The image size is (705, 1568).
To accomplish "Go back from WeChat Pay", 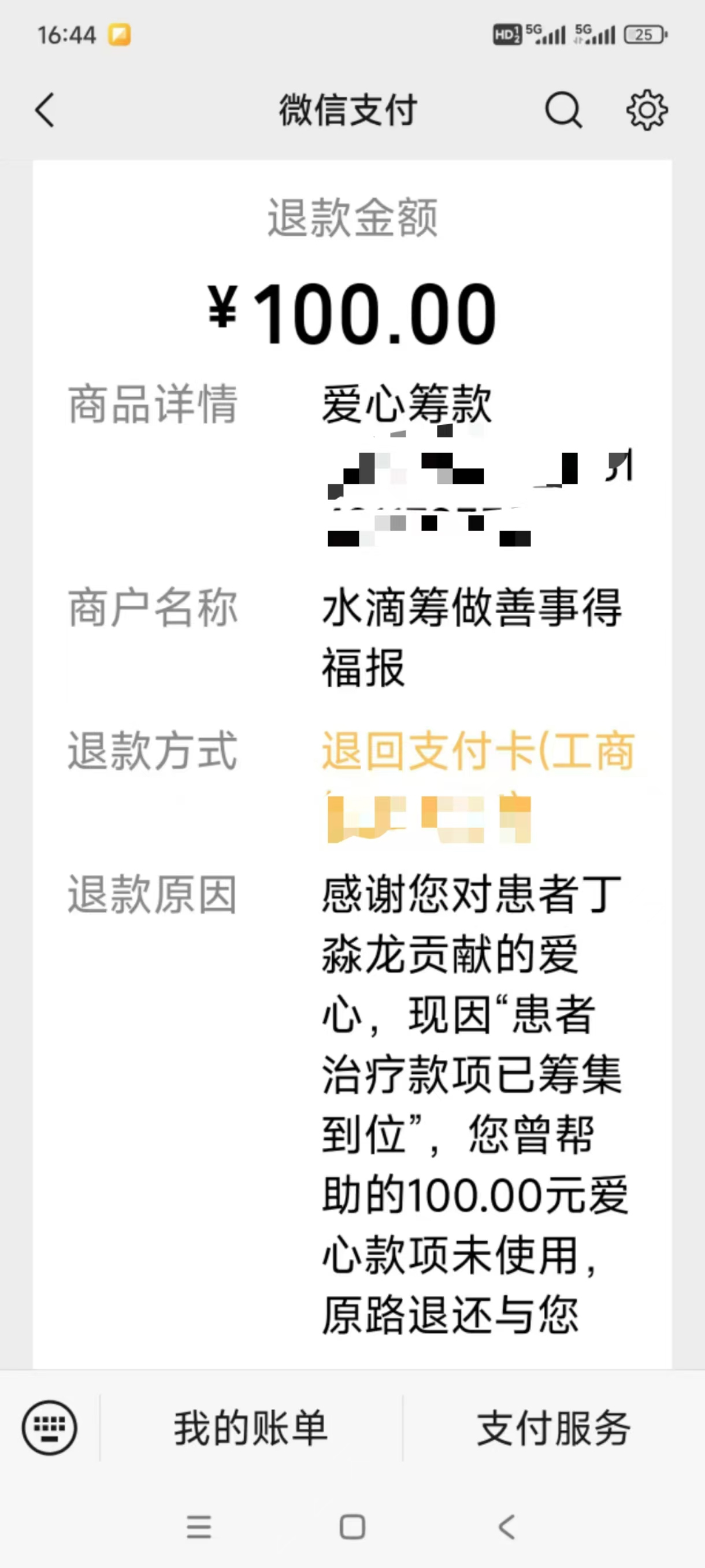I will [x=45, y=110].
